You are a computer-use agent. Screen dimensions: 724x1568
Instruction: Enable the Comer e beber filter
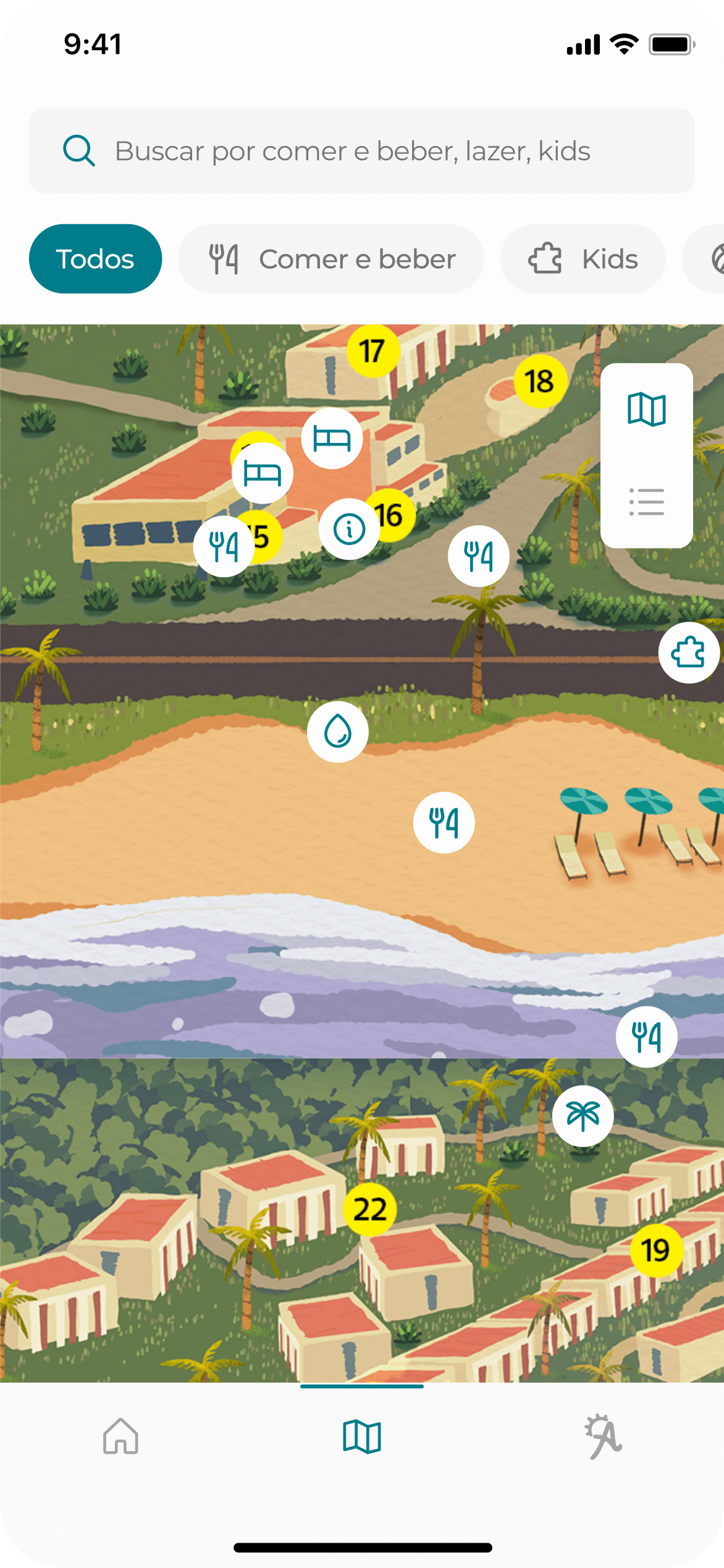[331, 259]
